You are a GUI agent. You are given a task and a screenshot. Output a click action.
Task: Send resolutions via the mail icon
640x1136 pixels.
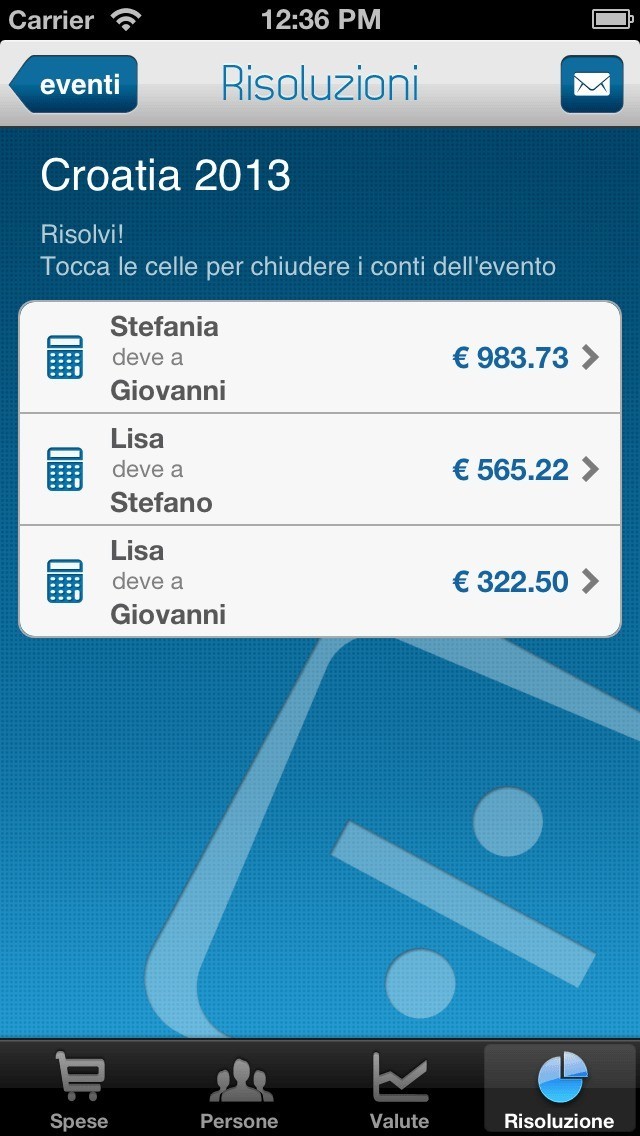click(591, 85)
